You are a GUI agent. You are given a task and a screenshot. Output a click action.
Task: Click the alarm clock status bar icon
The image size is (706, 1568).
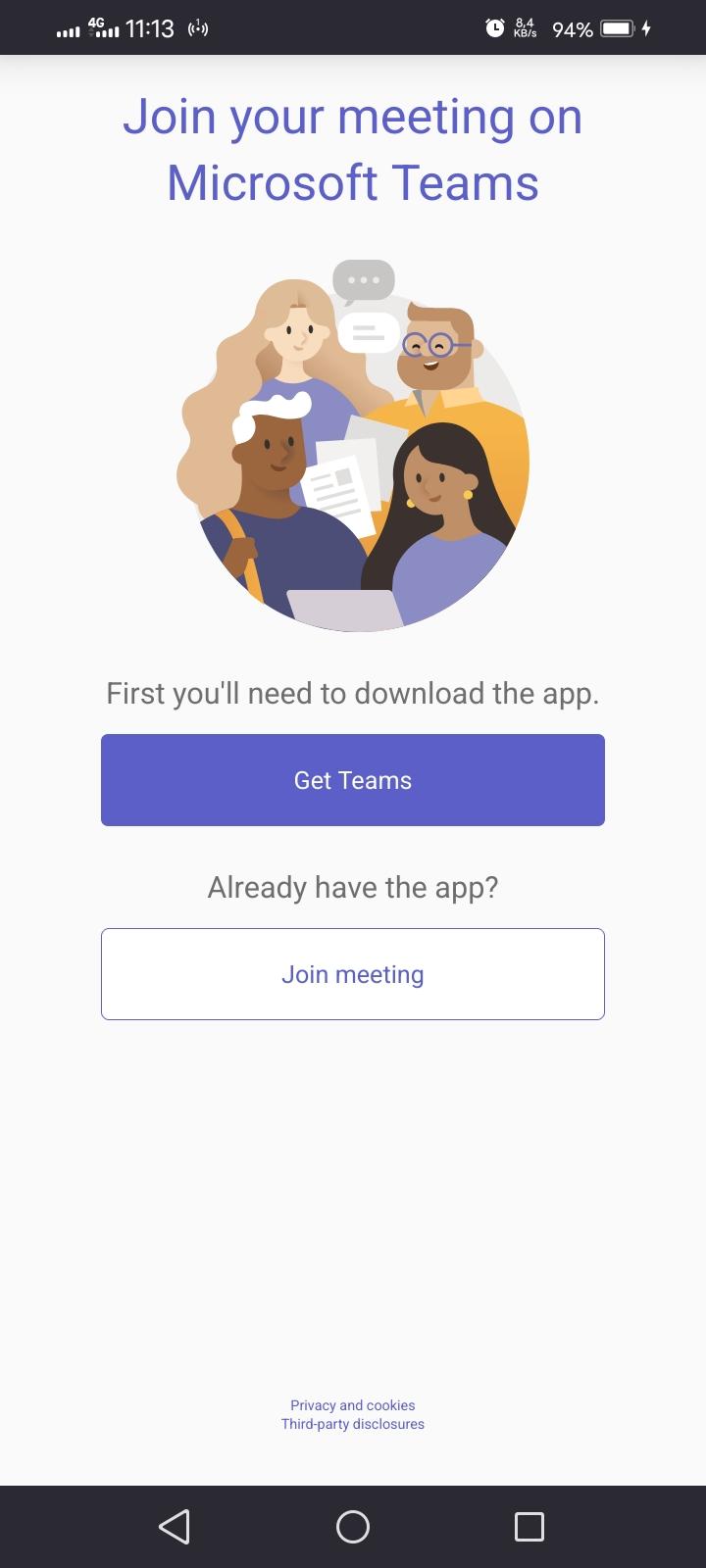point(494,28)
